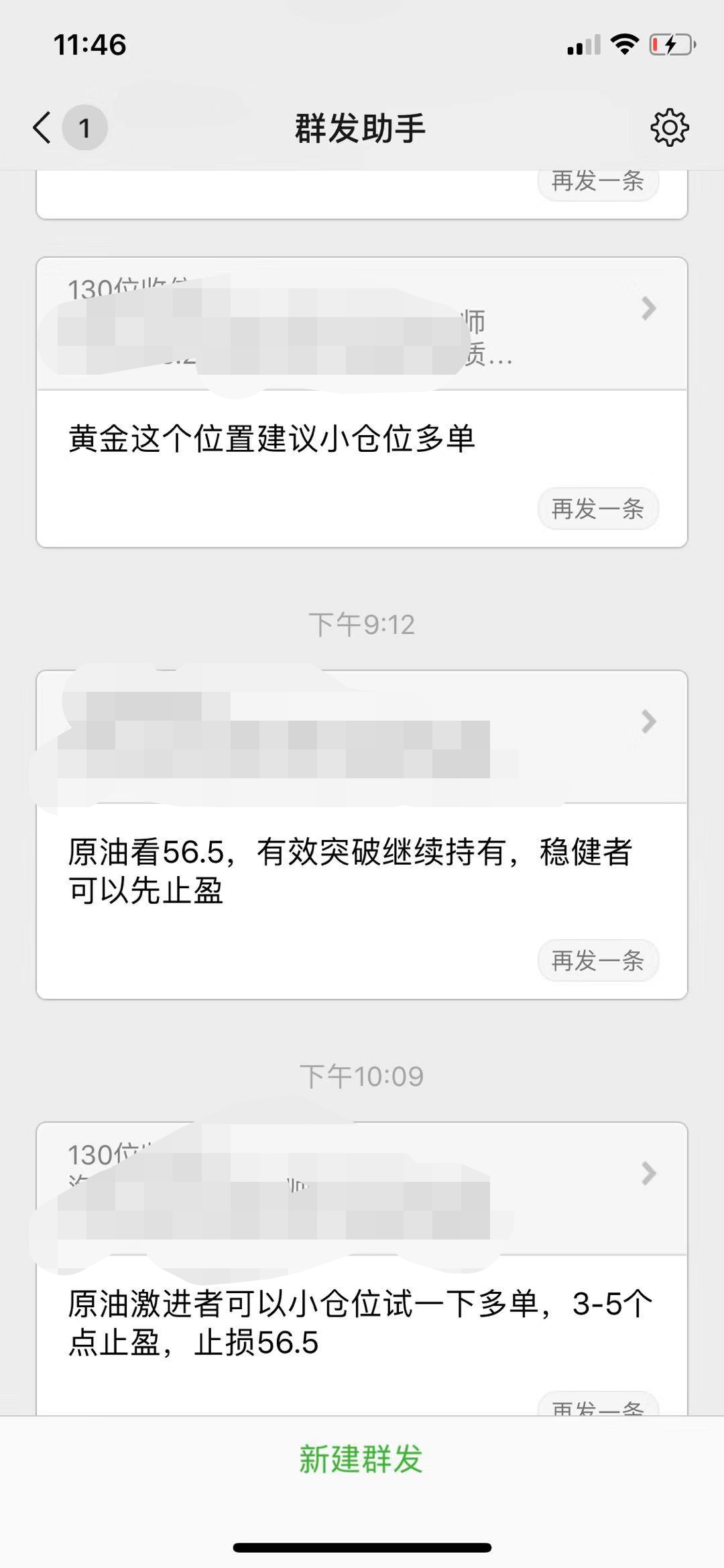
Task: Expand recipients of the 原油看56.5 message
Action: tap(648, 722)
